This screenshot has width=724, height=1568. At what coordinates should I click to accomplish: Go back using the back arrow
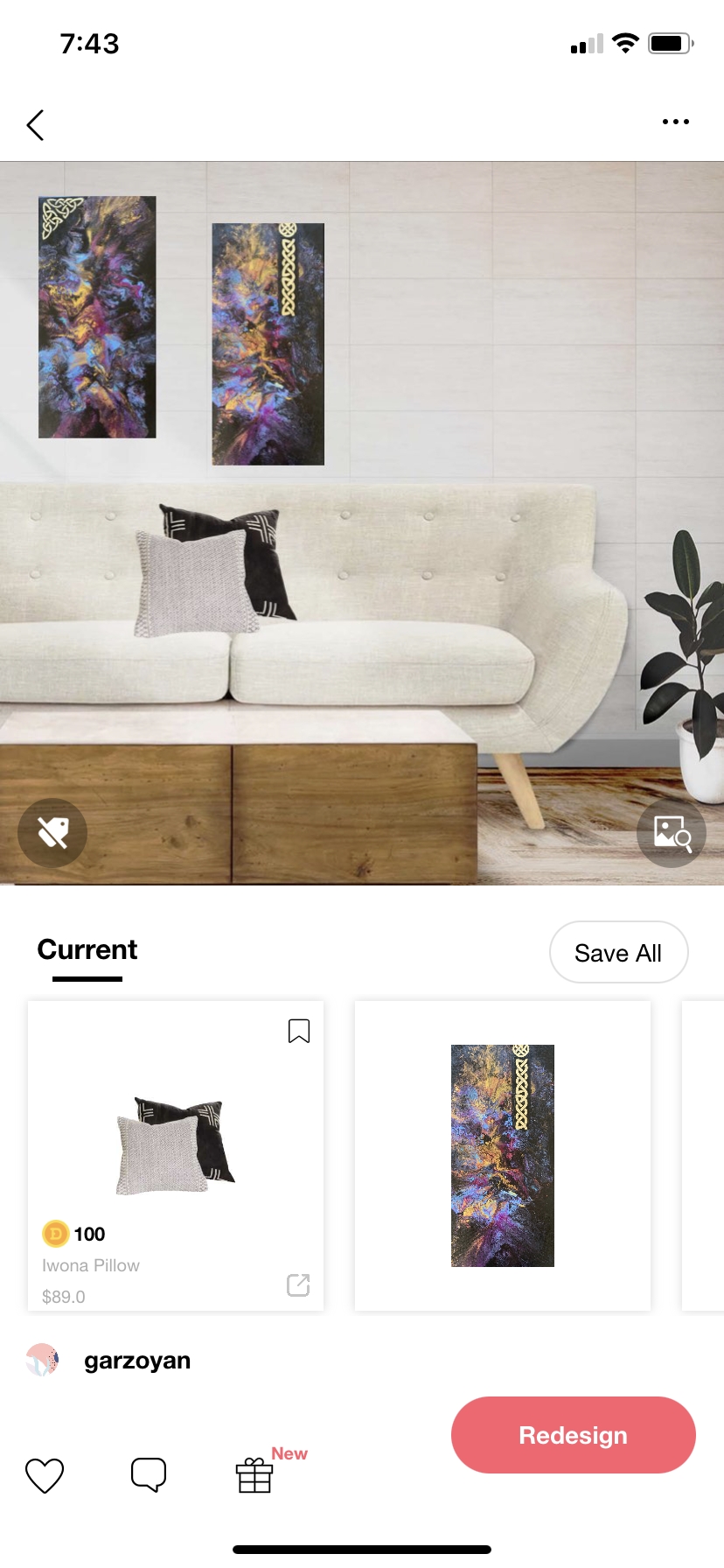35,125
